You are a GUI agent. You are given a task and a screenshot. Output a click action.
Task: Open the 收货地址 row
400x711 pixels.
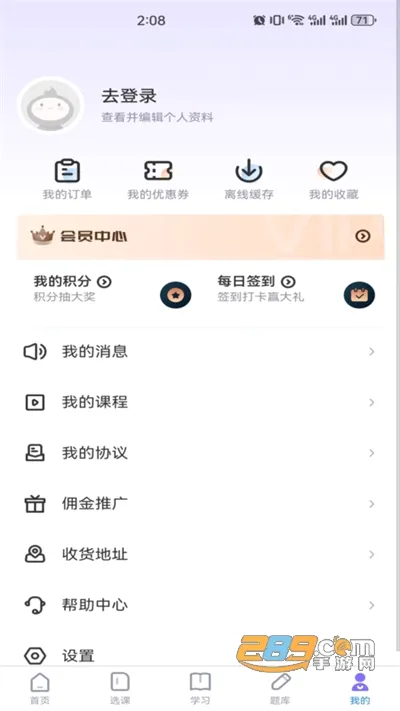coord(200,555)
